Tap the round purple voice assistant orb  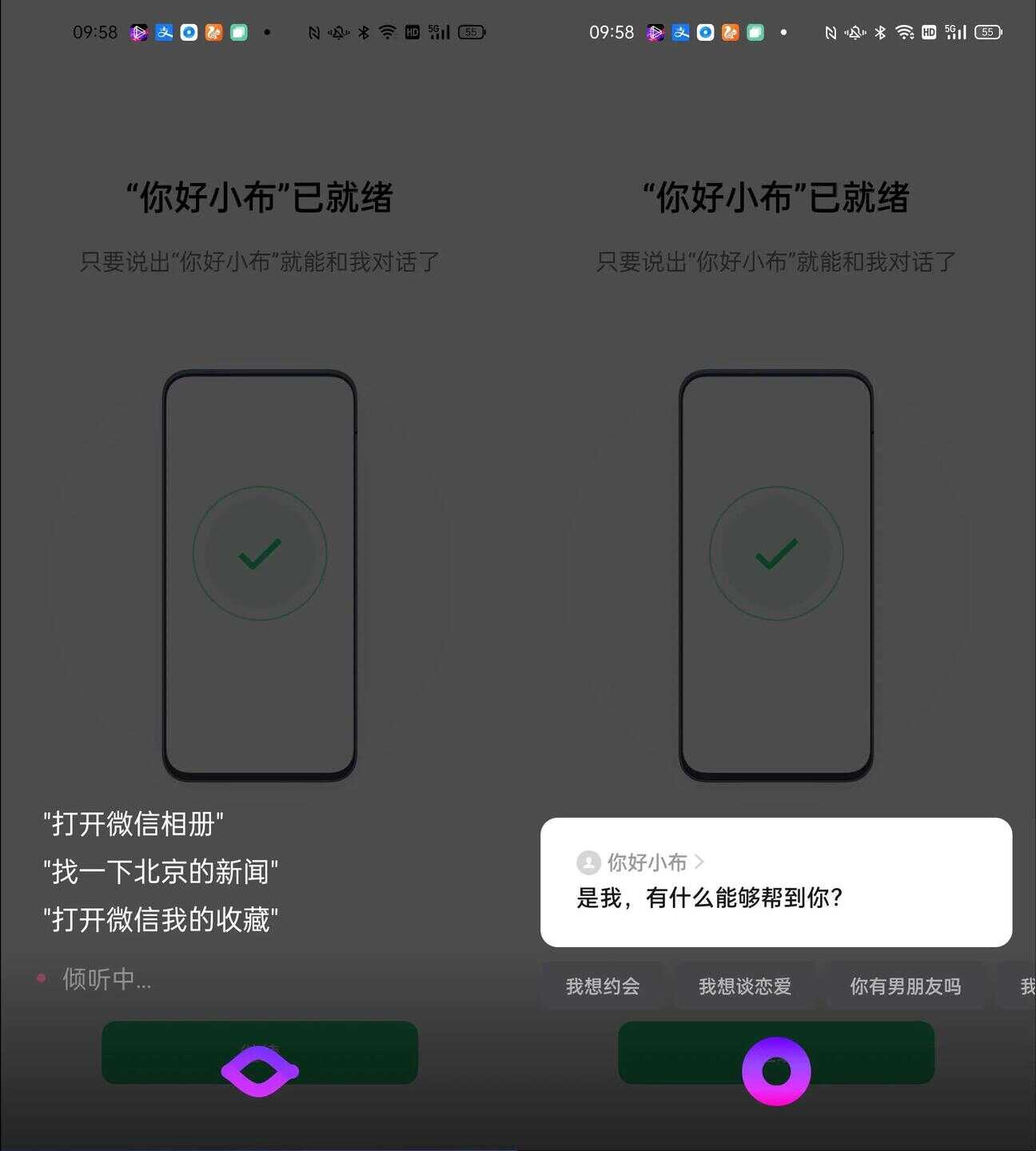click(776, 1071)
